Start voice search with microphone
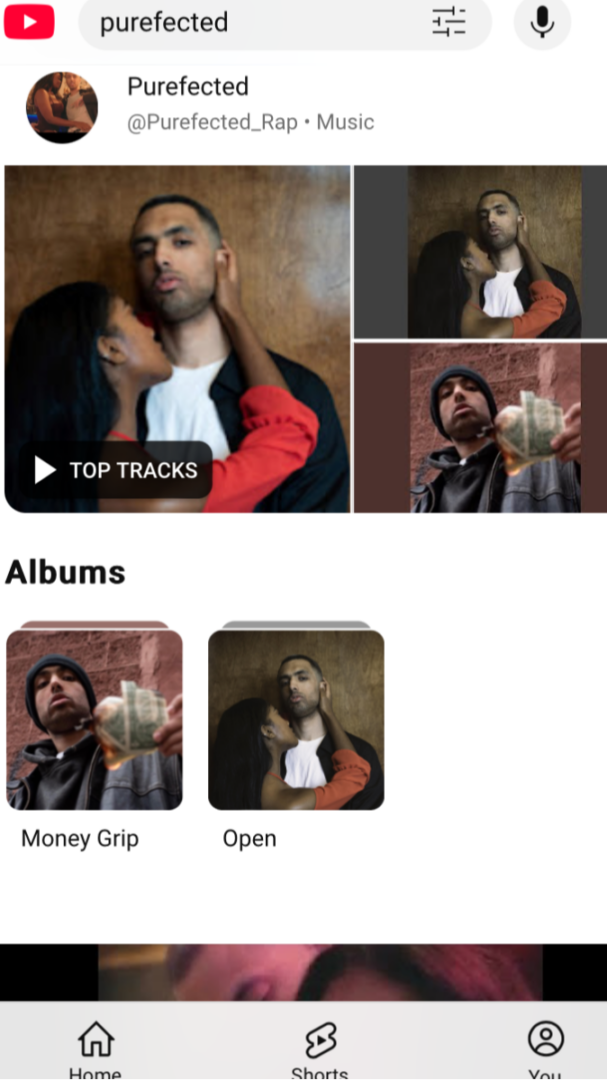The image size is (607, 1080). [542, 22]
